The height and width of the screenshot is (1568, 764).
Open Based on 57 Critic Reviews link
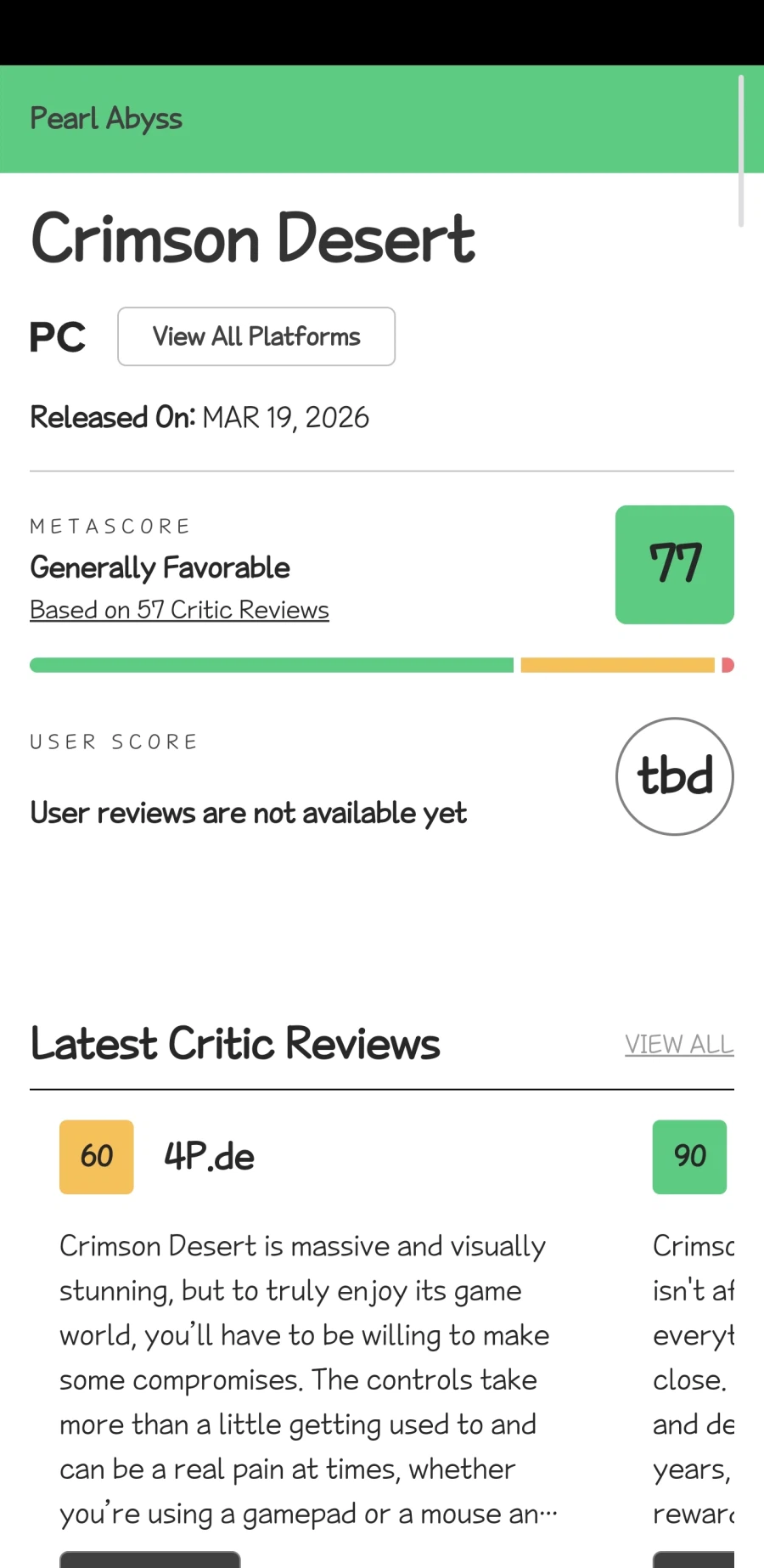pos(179,610)
